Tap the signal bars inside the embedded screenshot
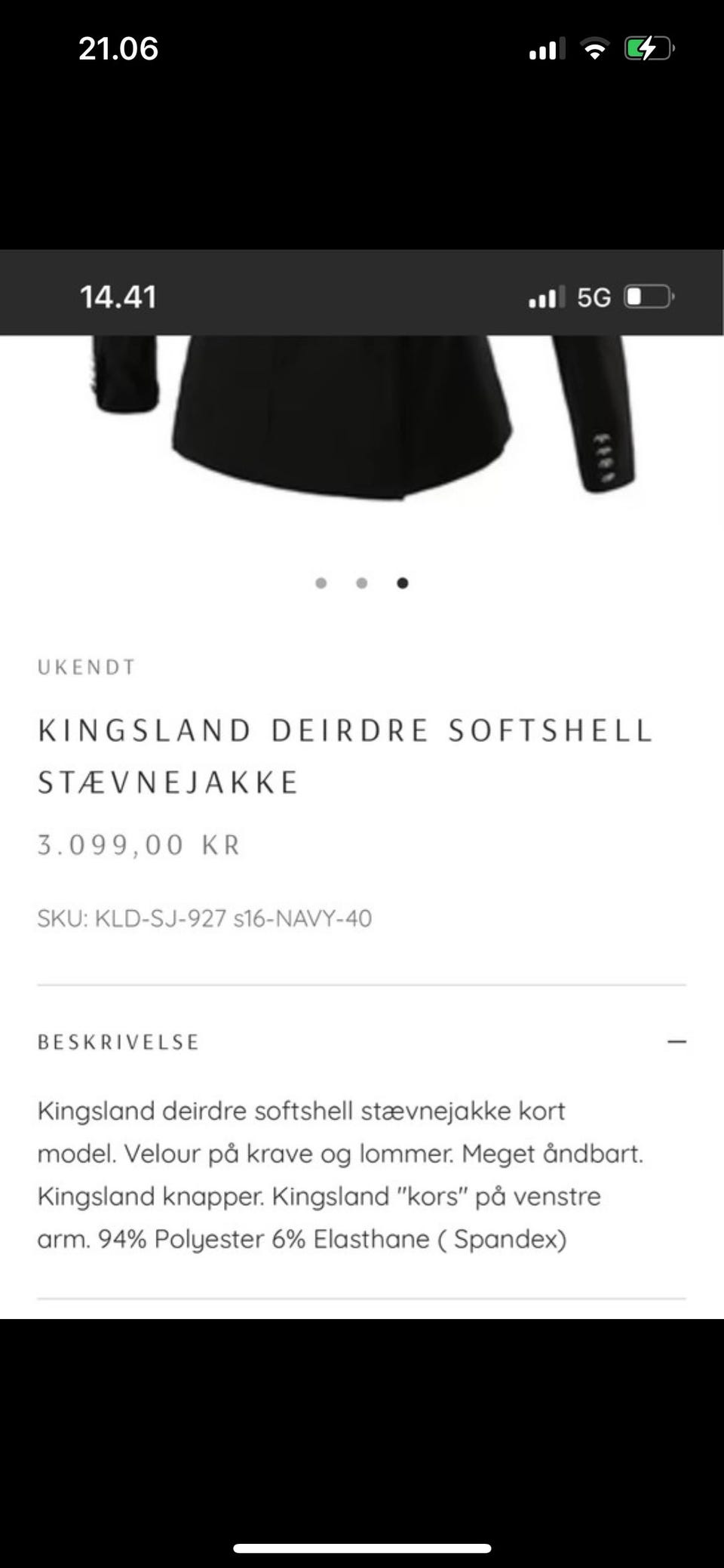Image resolution: width=724 pixels, height=1568 pixels. pyautogui.click(x=548, y=297)
